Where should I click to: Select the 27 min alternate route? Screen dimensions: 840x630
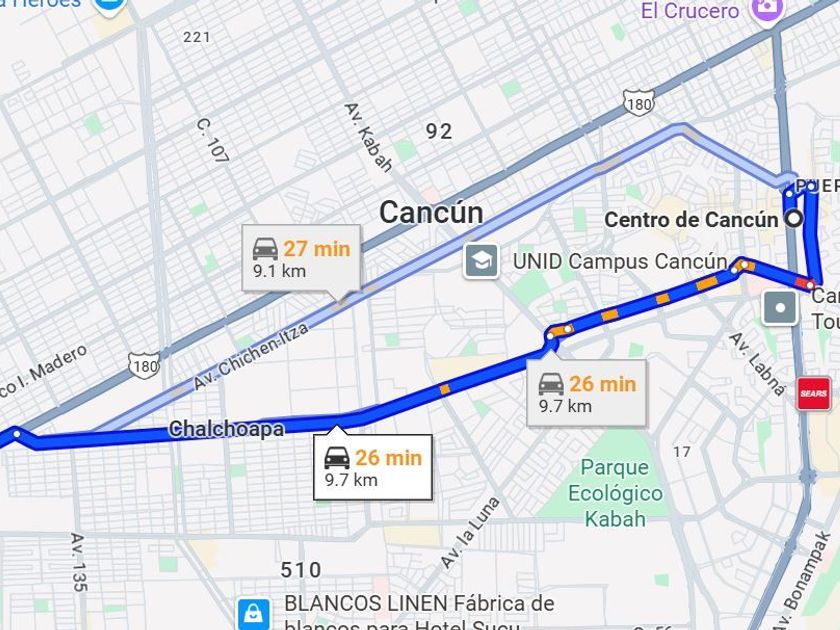[x=302, y=259]
